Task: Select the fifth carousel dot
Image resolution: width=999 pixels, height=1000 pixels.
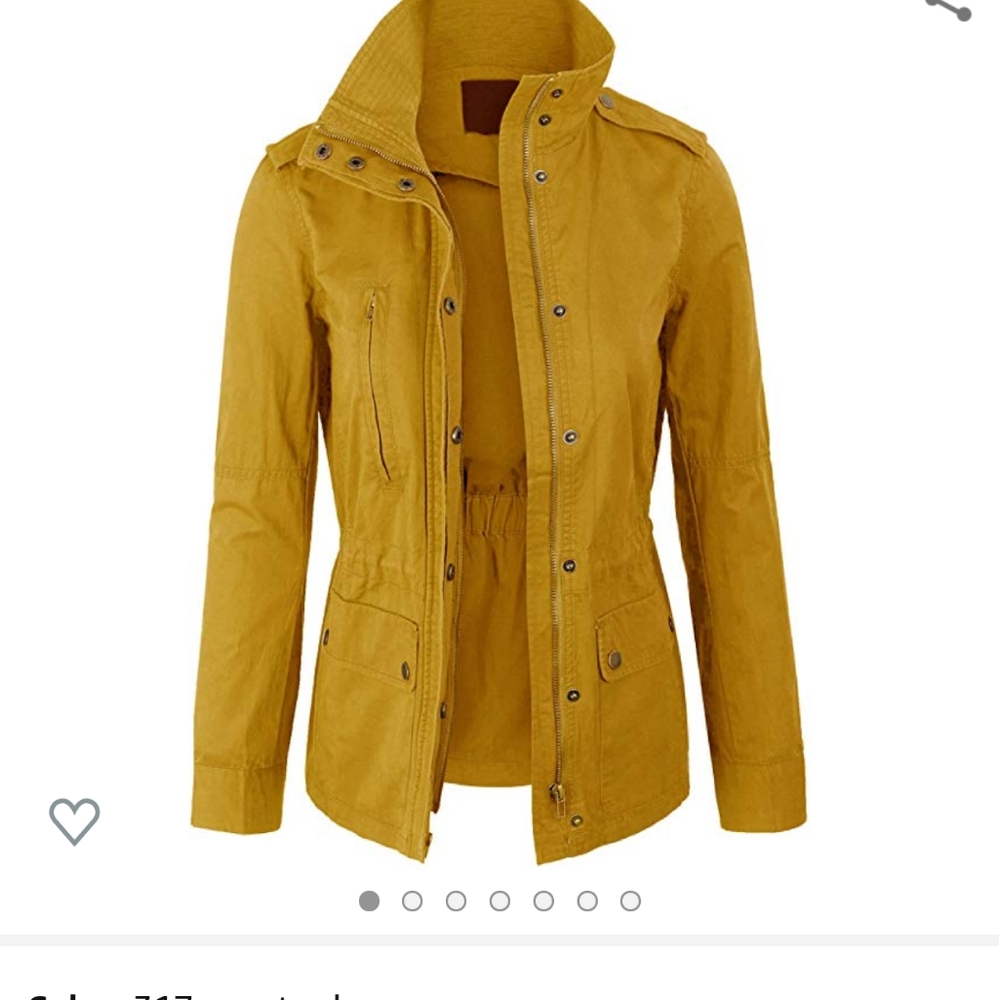Action: click(543, 901)
